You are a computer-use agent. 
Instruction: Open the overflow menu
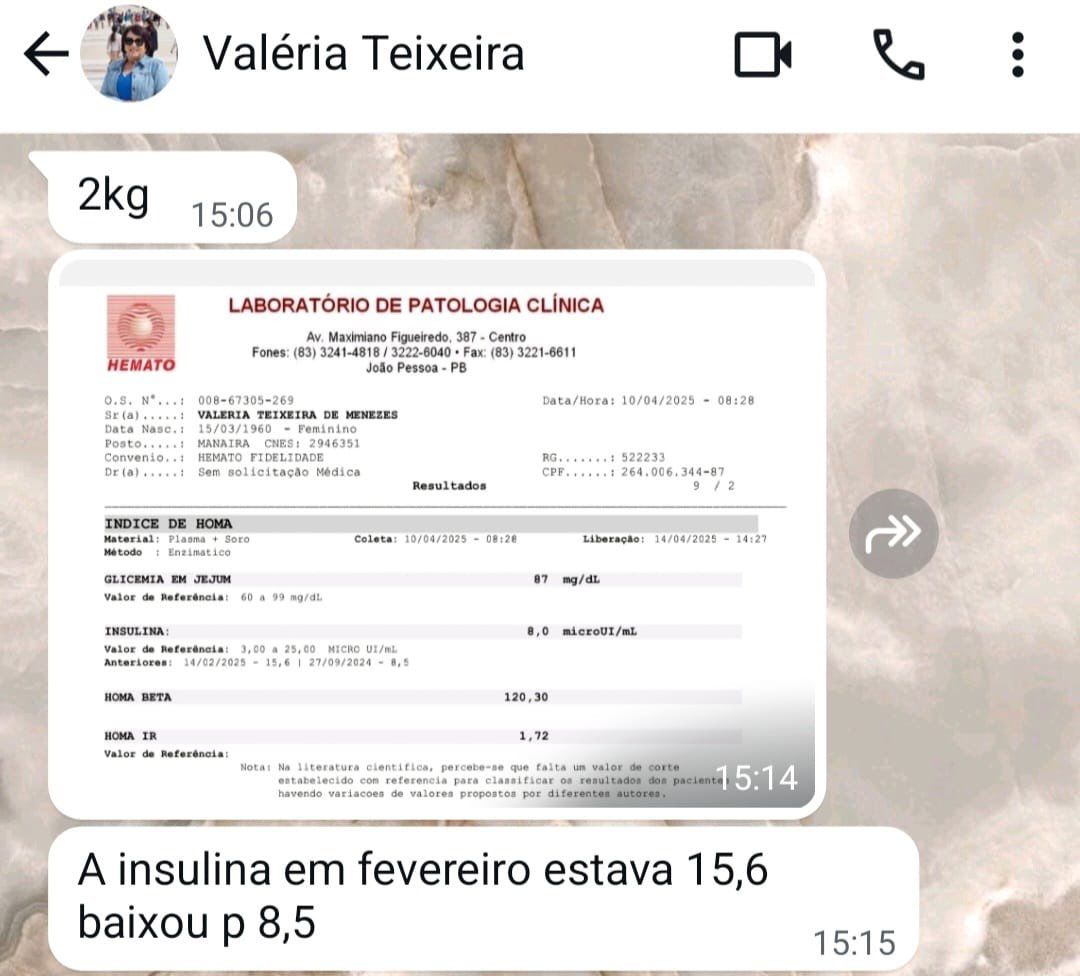coord(1017,55)
